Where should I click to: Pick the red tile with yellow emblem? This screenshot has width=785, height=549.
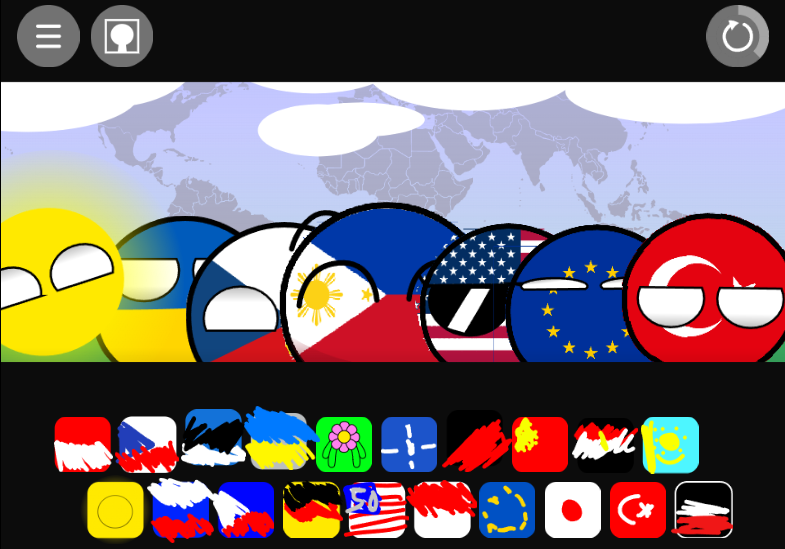click(540, 444)
